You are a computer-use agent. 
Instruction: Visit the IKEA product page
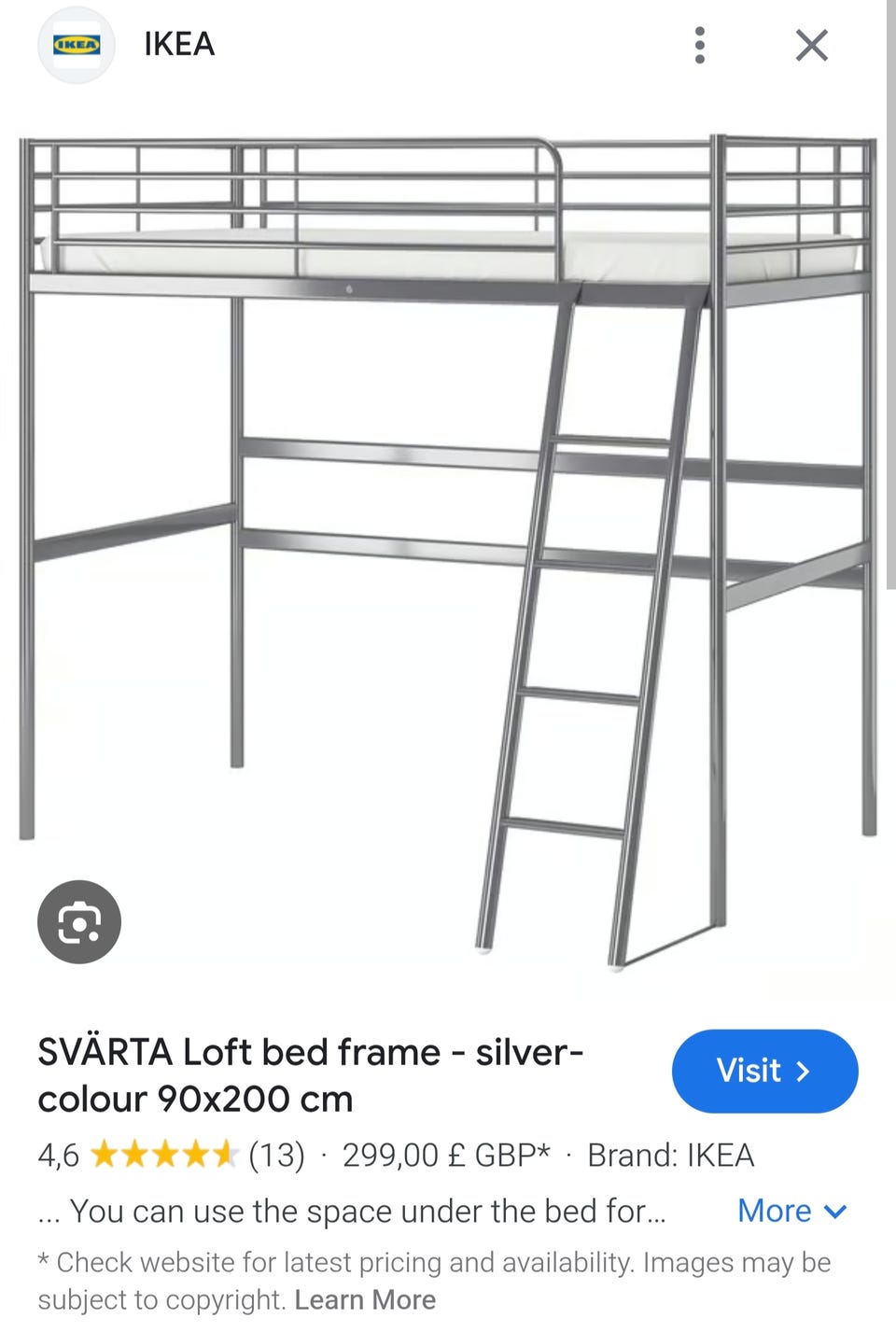tap(763, 1071)
